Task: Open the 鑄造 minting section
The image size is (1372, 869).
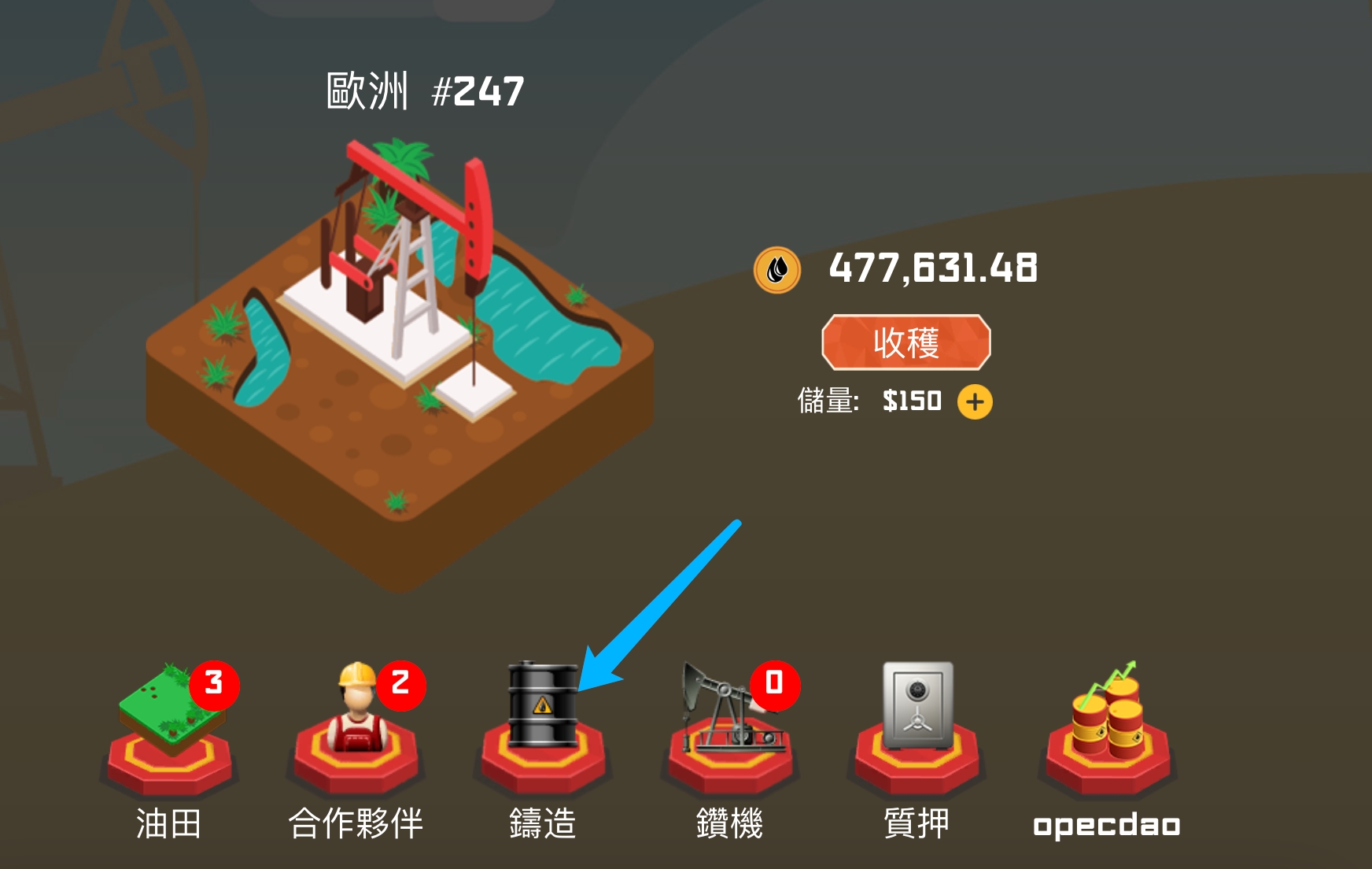Action: (543, 732)
